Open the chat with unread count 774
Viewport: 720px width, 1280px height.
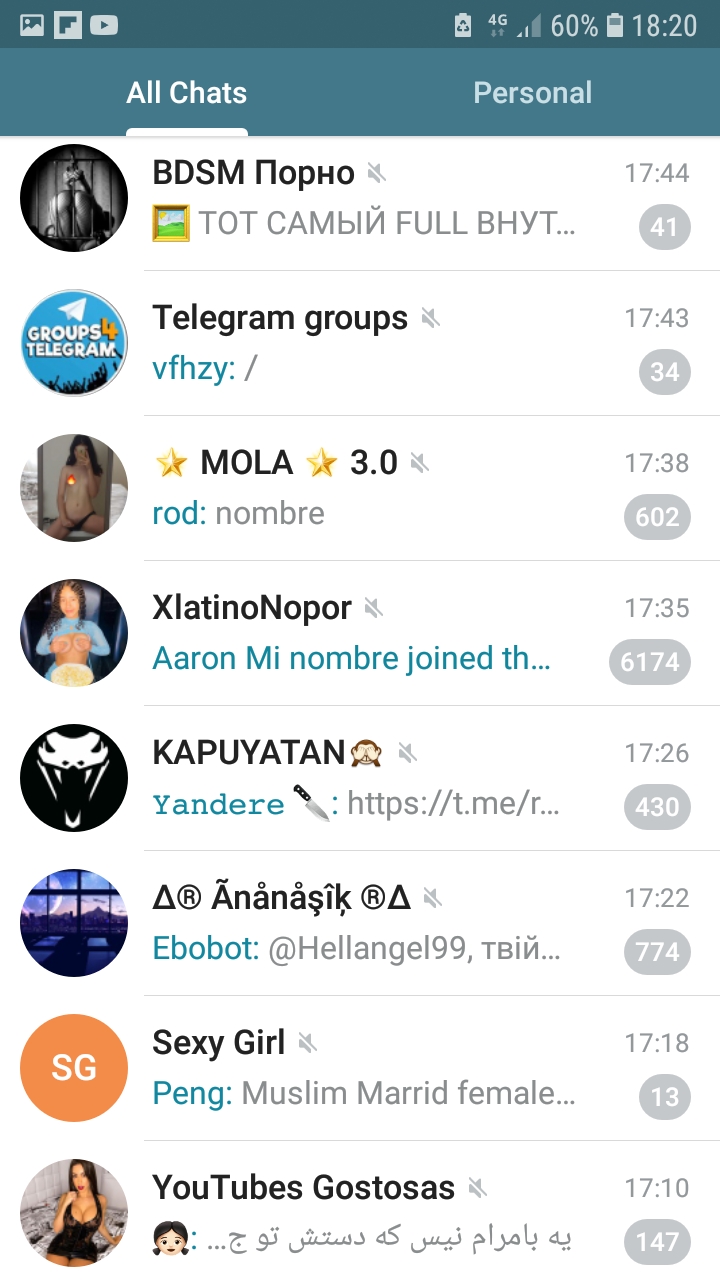coord(360,923)
